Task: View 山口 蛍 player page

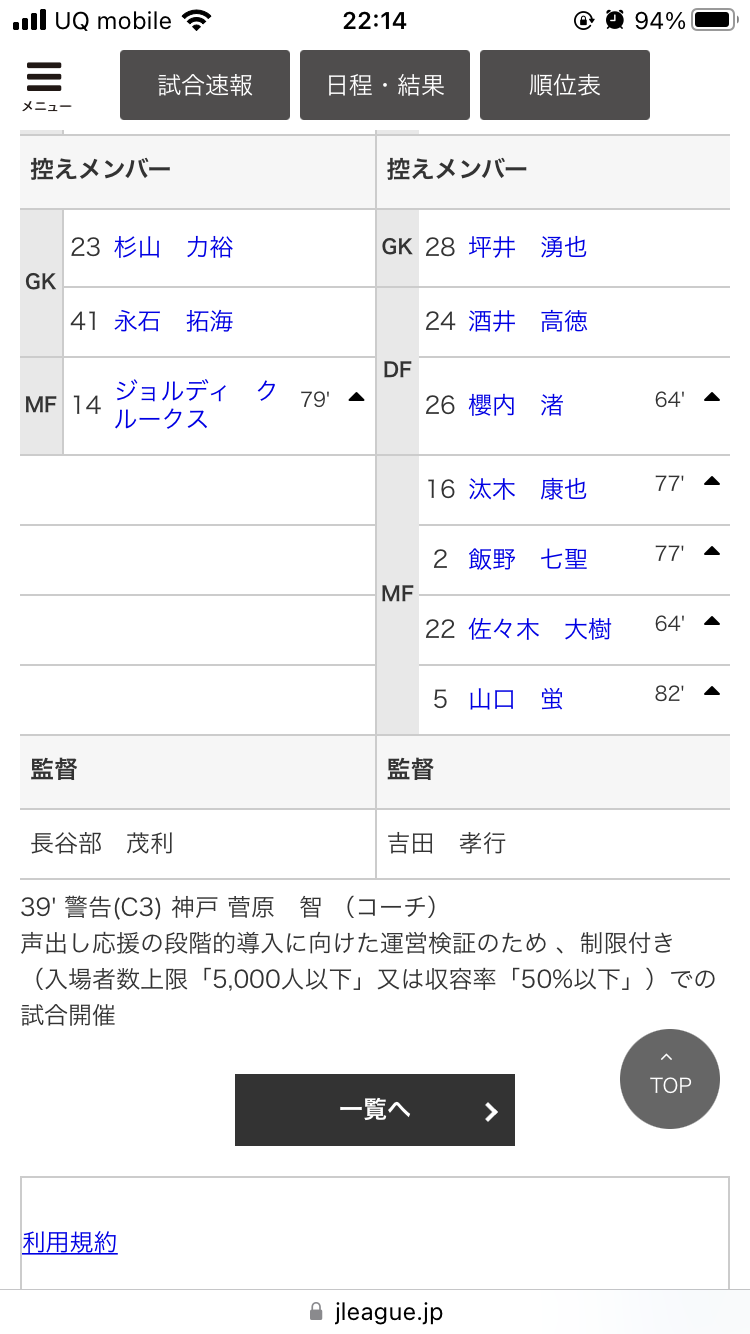Action: (x=516, y=699)
